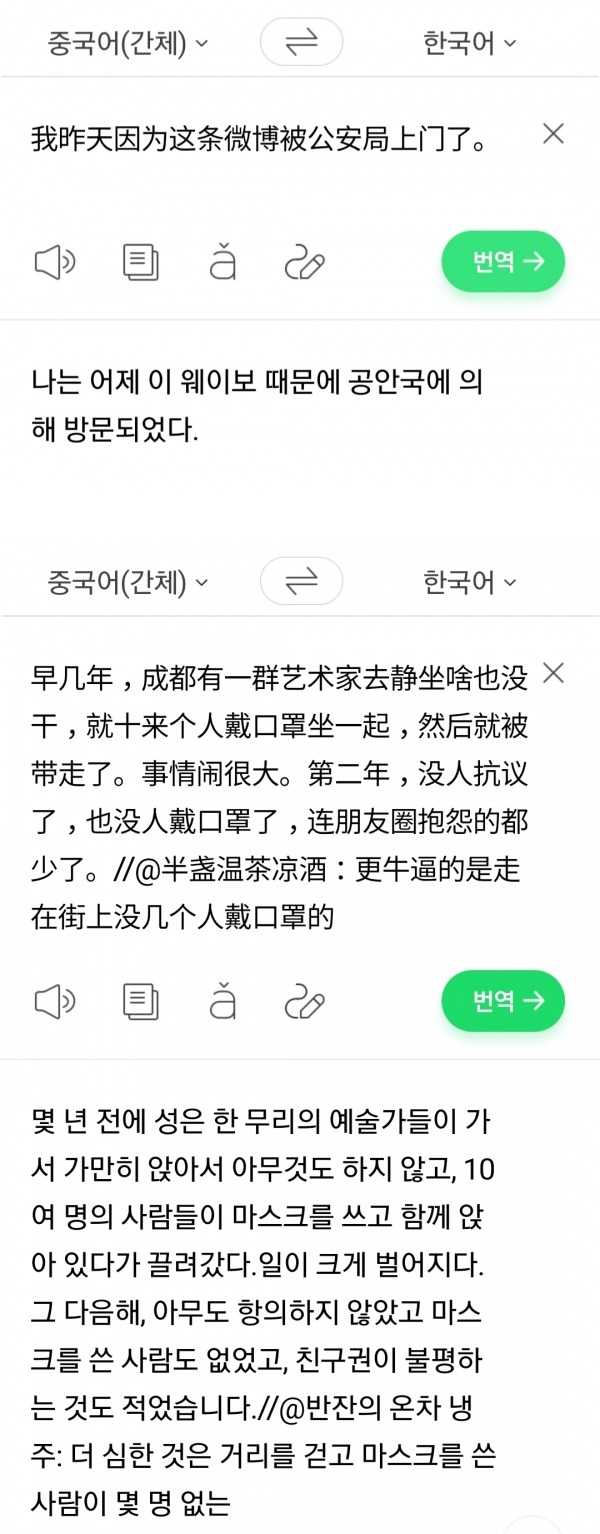The width and height of the screenshot is (600, 1534).
Task: Clear the text about 公安局上门
Action: [553, 134]
